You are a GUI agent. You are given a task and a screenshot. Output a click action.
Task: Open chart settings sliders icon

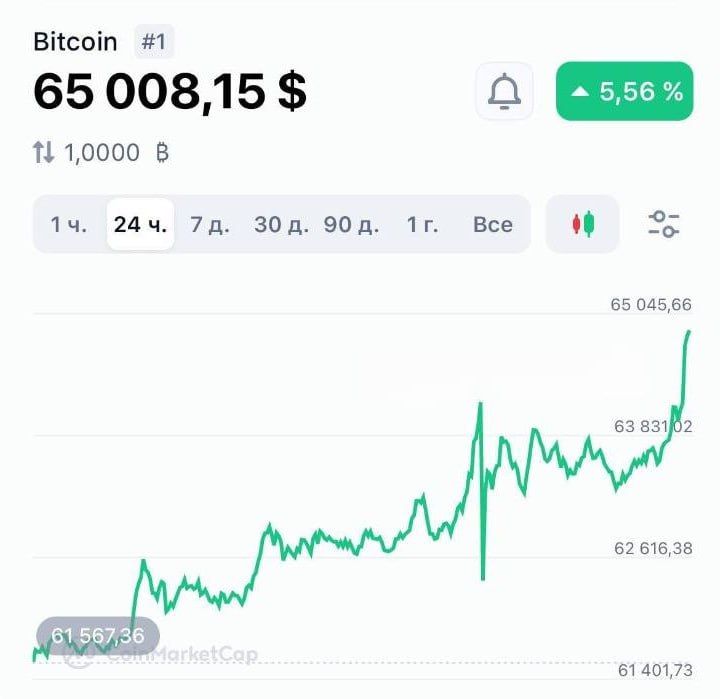click(664, 224)
